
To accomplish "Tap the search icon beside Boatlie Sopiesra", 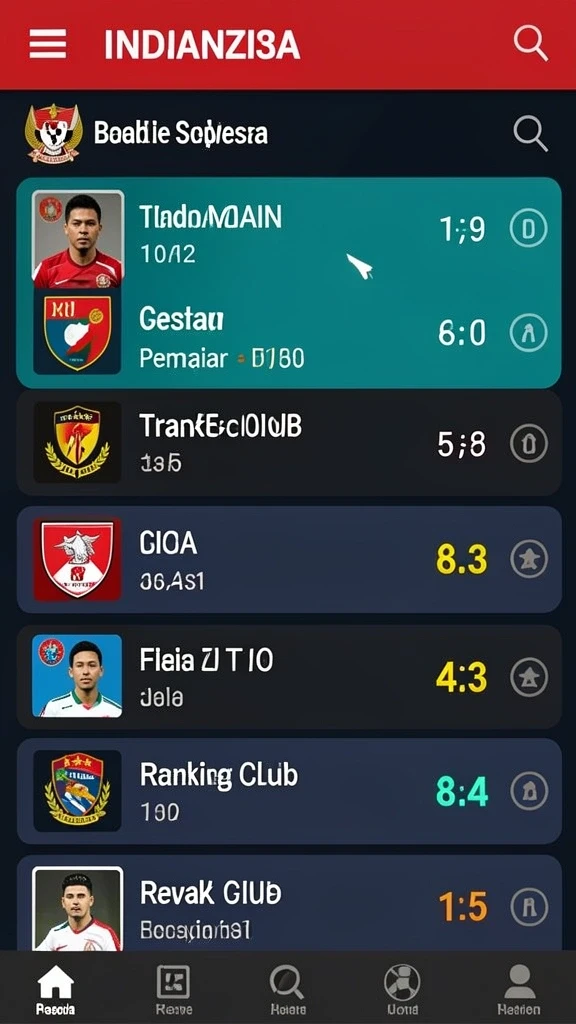I will point(530,133).
